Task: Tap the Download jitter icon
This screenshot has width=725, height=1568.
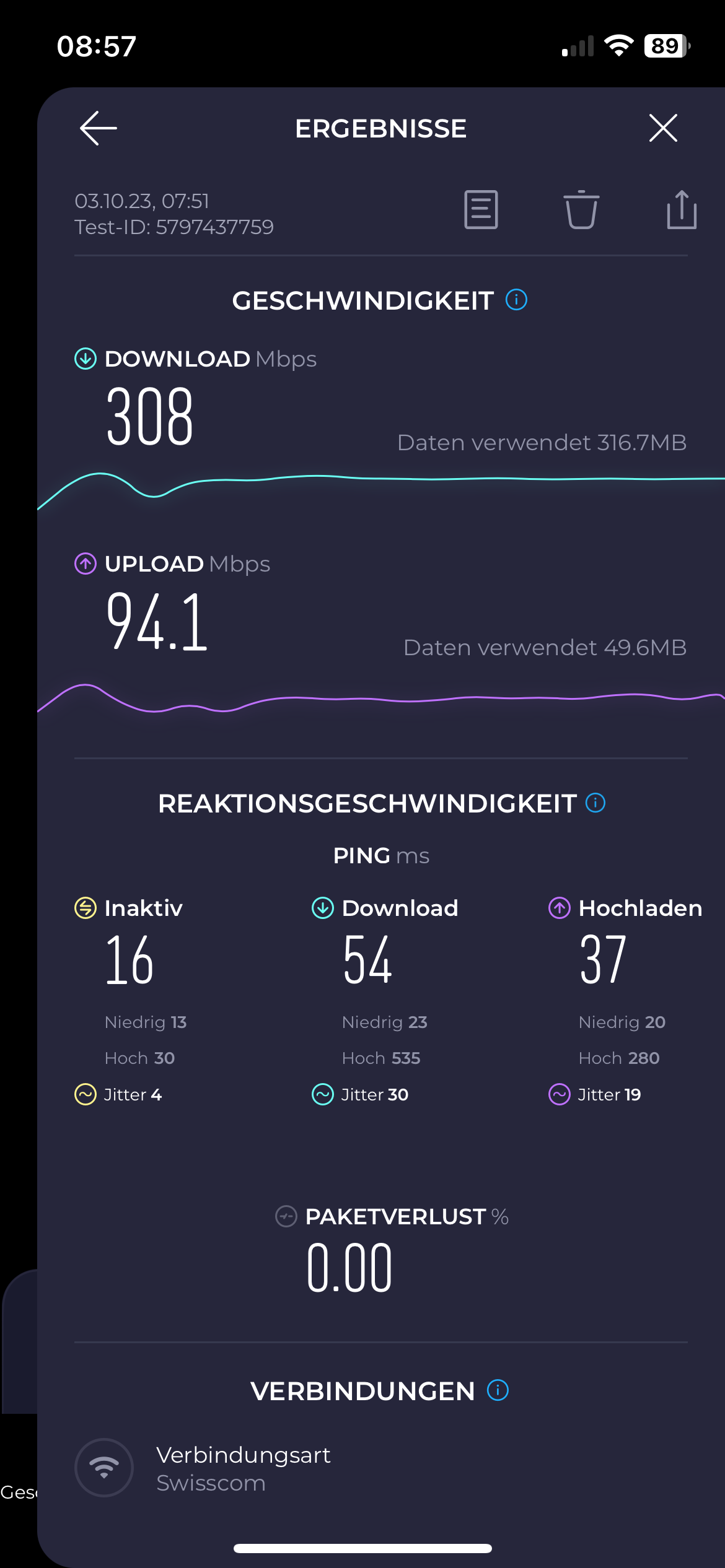Action: [322, 1095]
